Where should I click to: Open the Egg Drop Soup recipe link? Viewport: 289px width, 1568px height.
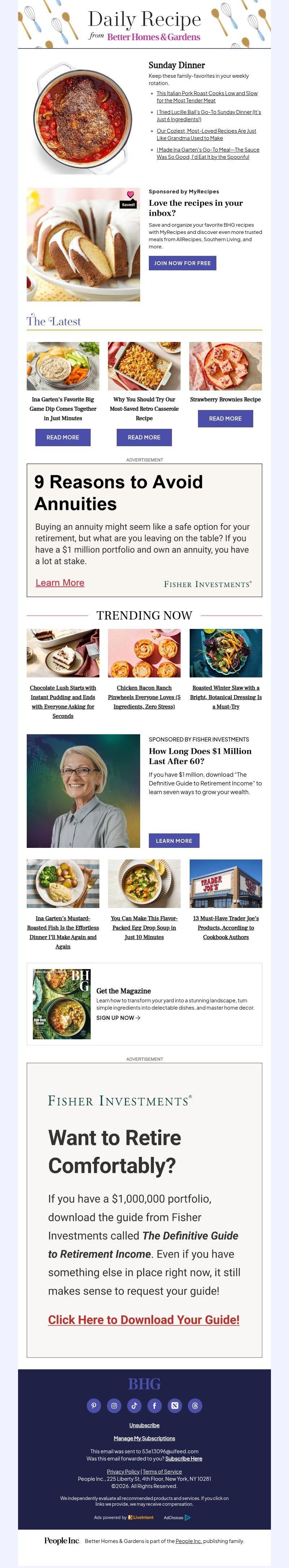tap(144, 927)
